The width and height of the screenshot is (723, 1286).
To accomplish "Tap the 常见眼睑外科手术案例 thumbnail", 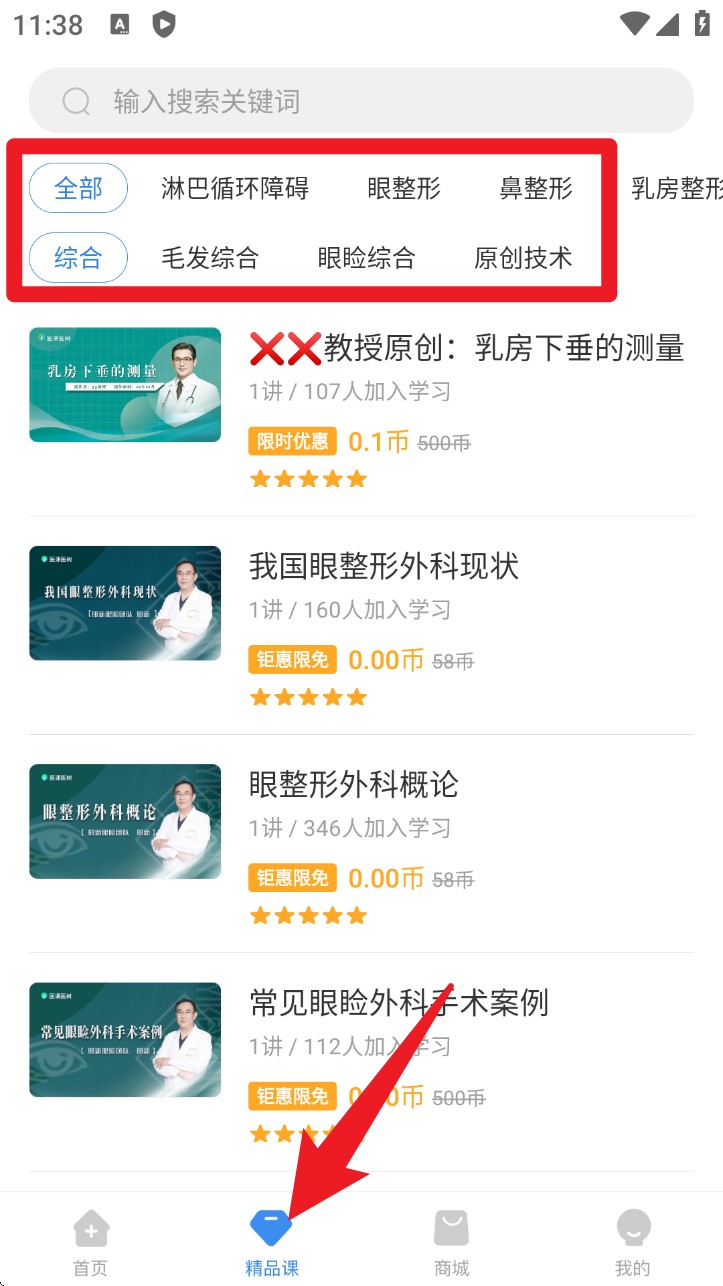I will click(124, 1039).
